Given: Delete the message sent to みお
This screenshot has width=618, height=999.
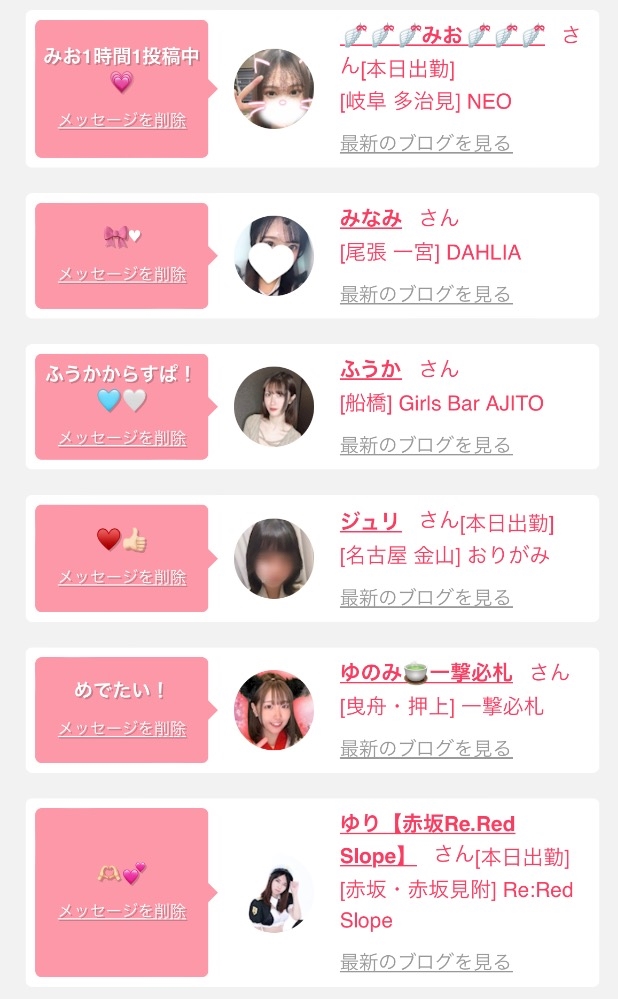Looking at the screenshot, I should point(122,120).
